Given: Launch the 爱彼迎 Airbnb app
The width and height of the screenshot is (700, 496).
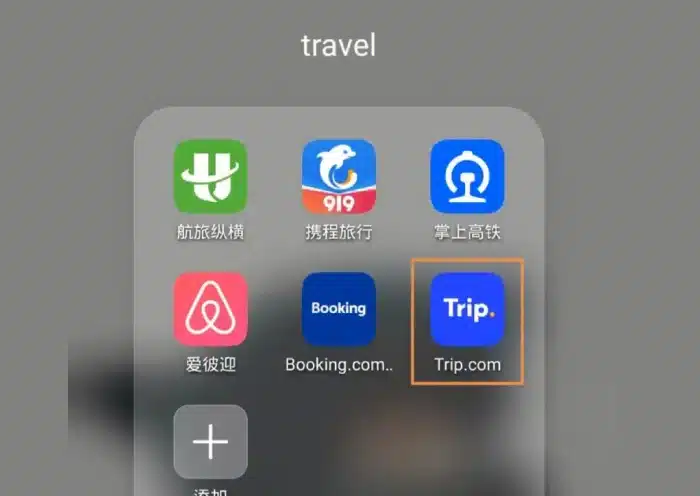Looking at the screenshot, I should click(210, 309).
